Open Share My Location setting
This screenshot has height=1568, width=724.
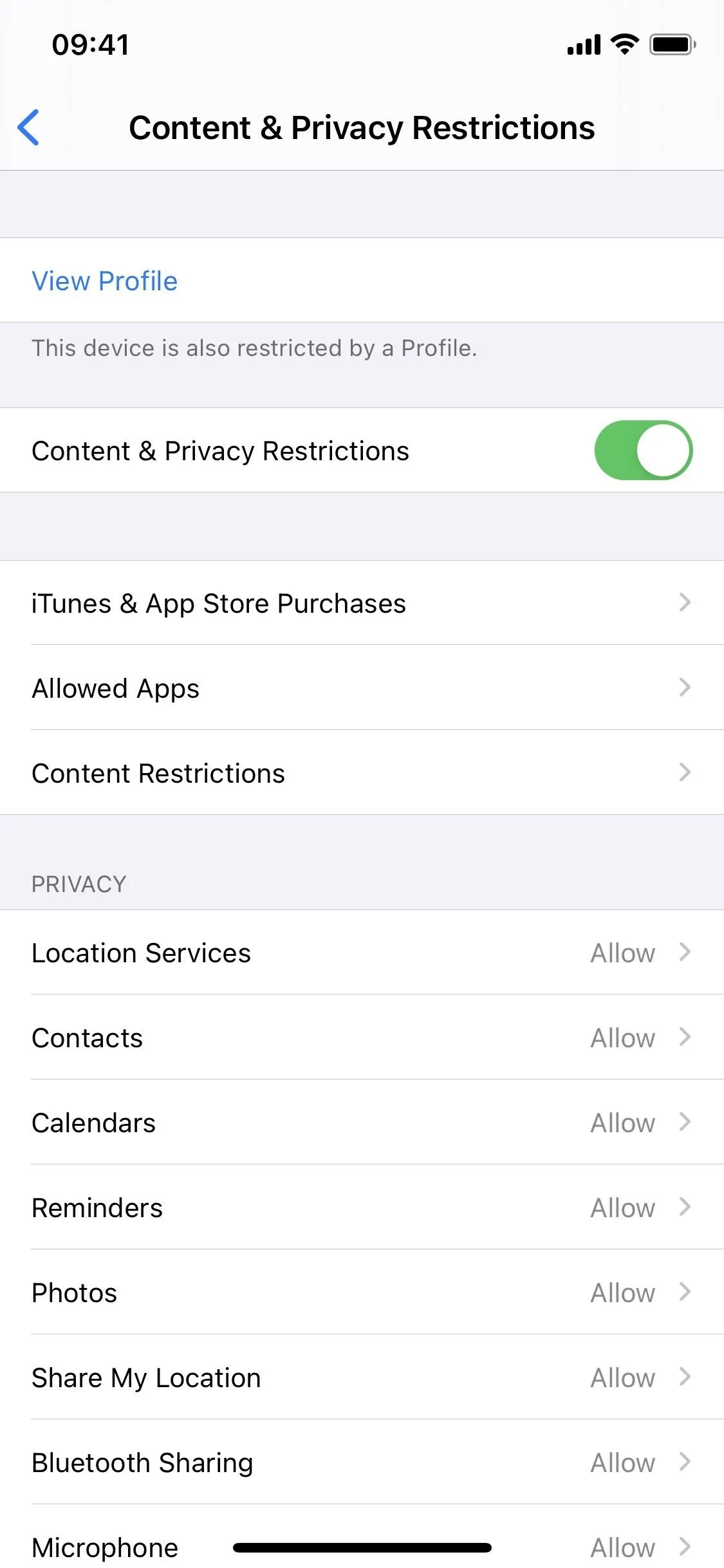[362, 1377]
